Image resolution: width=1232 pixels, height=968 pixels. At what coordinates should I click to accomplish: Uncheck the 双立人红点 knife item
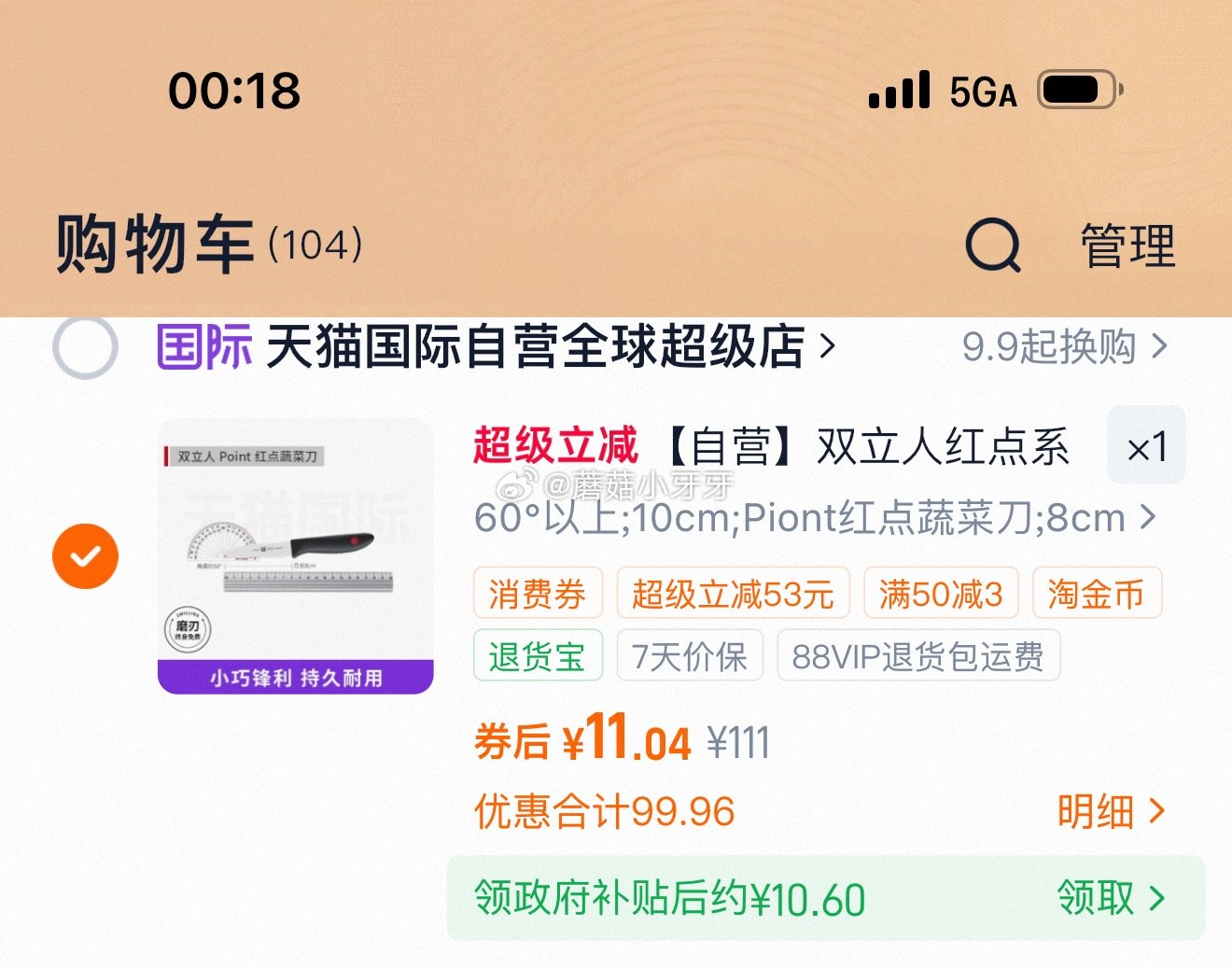85,556
